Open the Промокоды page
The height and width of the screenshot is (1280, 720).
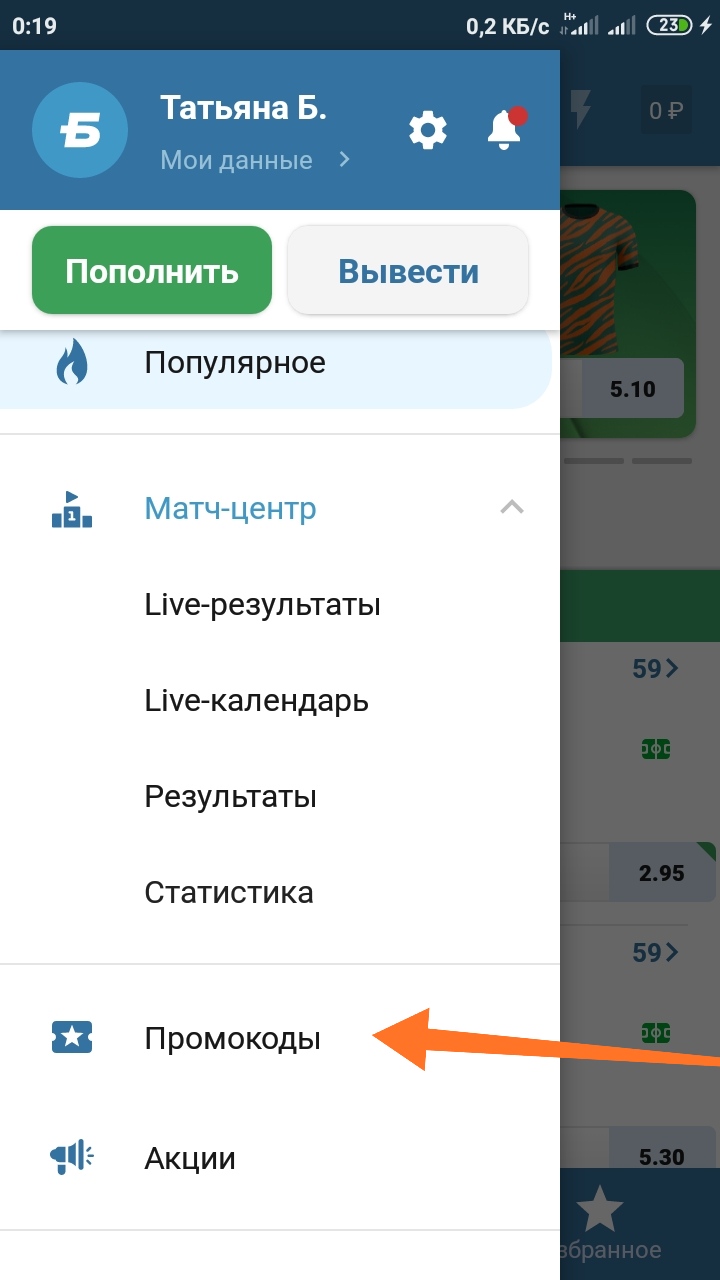click(x=232, y=1039)
